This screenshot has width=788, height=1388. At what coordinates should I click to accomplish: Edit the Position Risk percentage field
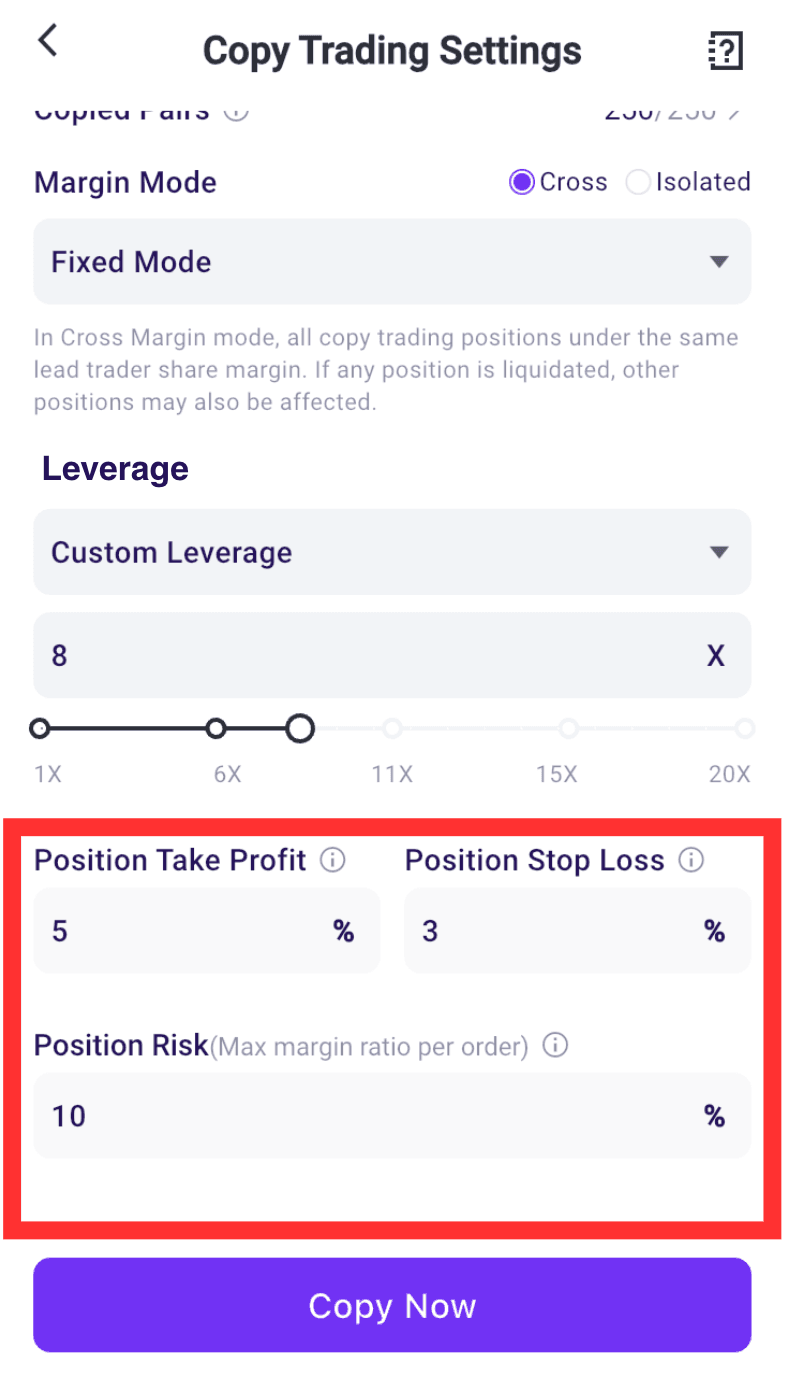tap(392, 1116)
